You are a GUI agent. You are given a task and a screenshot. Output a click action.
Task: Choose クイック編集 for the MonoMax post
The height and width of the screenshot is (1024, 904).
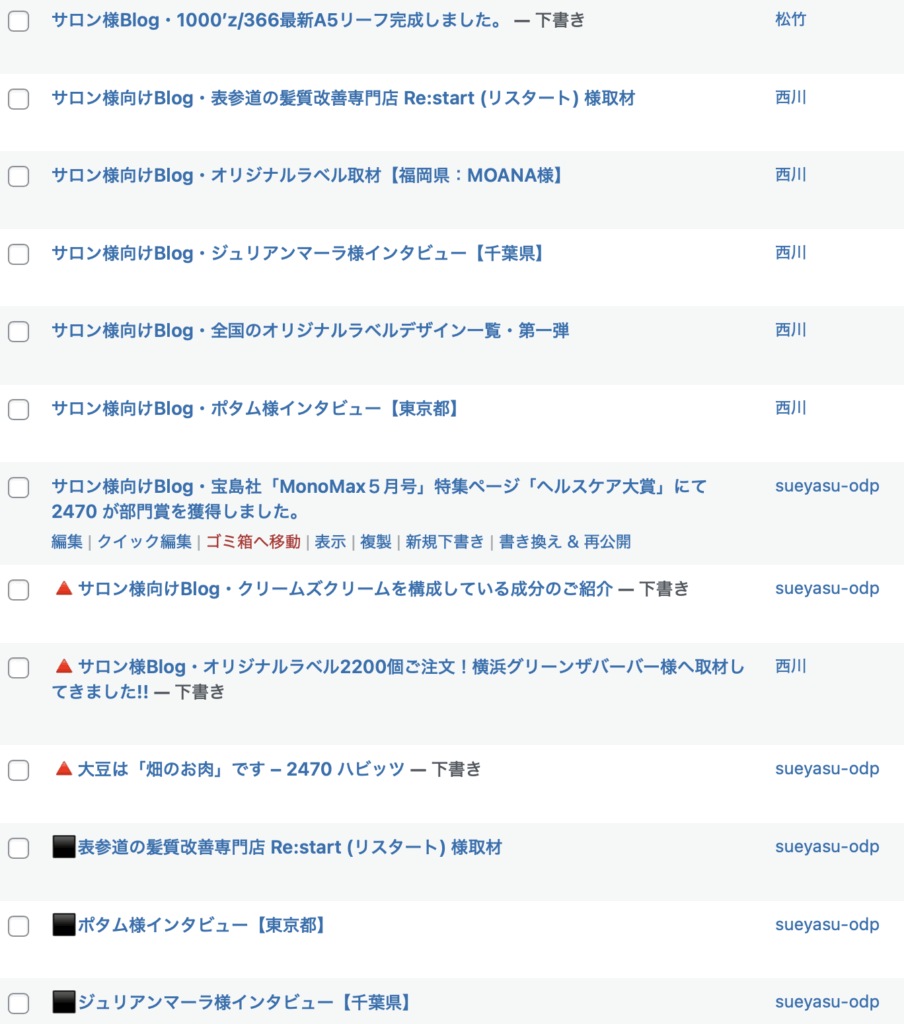pos(144,542)
